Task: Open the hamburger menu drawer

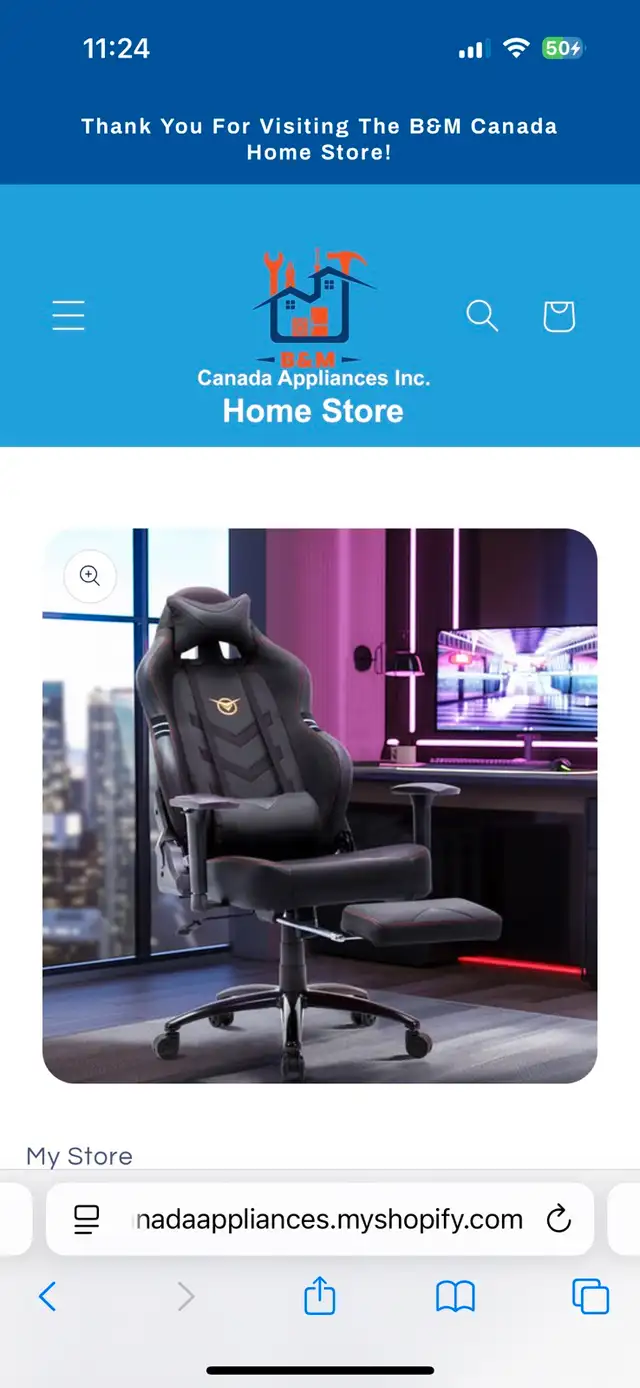Action: (x=68, y=316)
